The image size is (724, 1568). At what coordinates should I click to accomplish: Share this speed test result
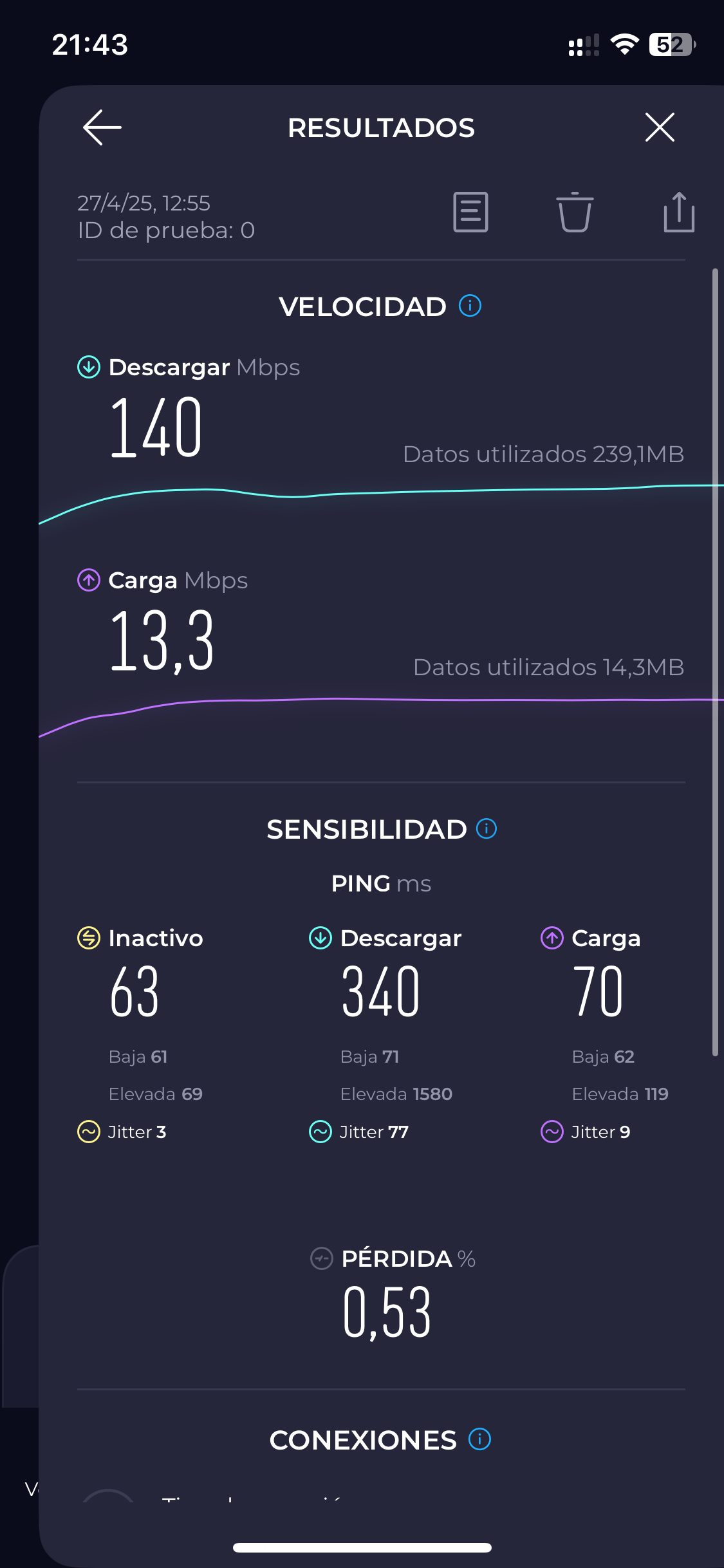pos(679,212)
